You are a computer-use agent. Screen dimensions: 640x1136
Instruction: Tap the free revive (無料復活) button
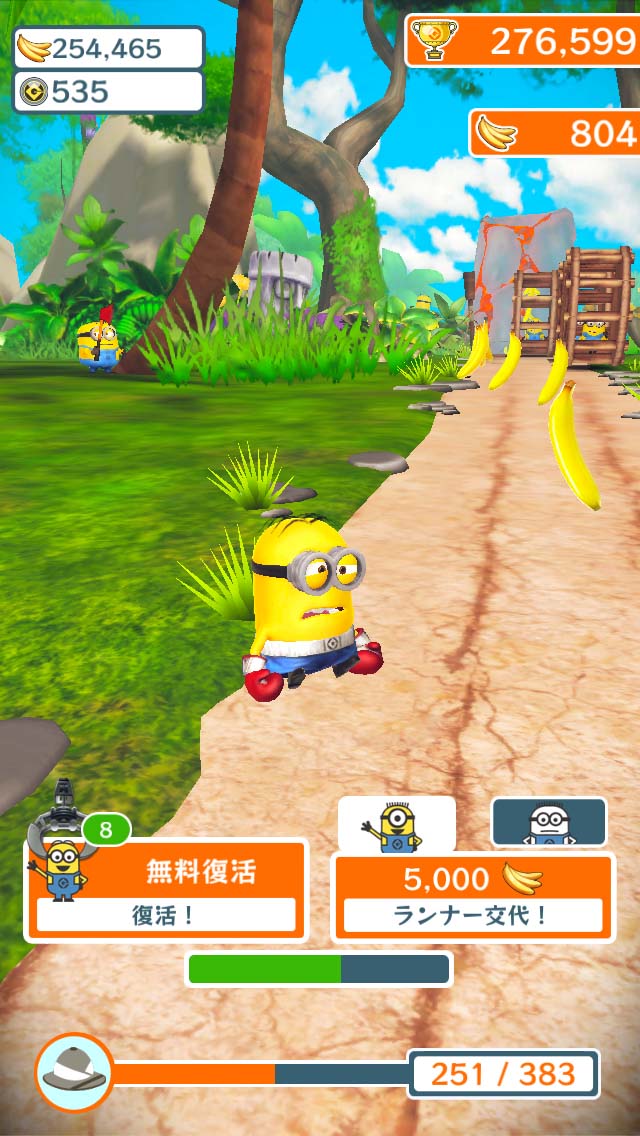click(166, 891)
